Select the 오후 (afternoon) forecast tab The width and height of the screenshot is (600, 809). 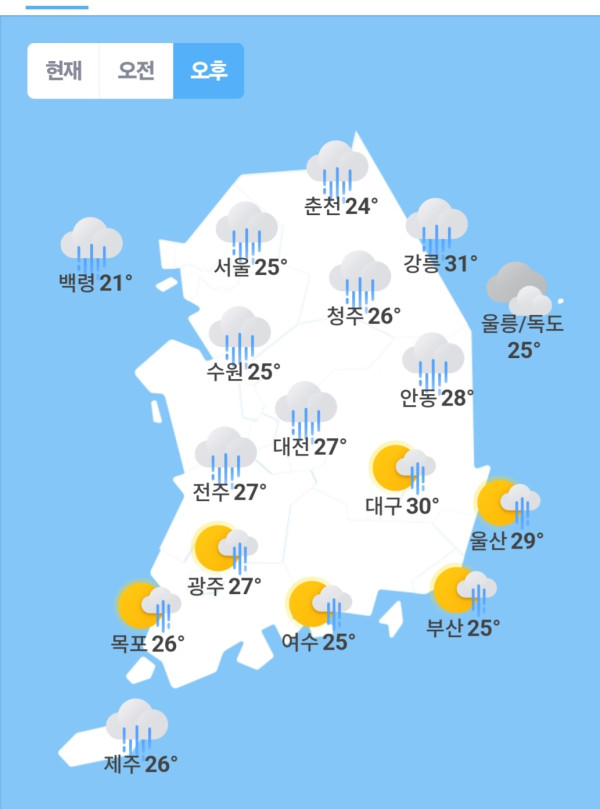[208, 71]
